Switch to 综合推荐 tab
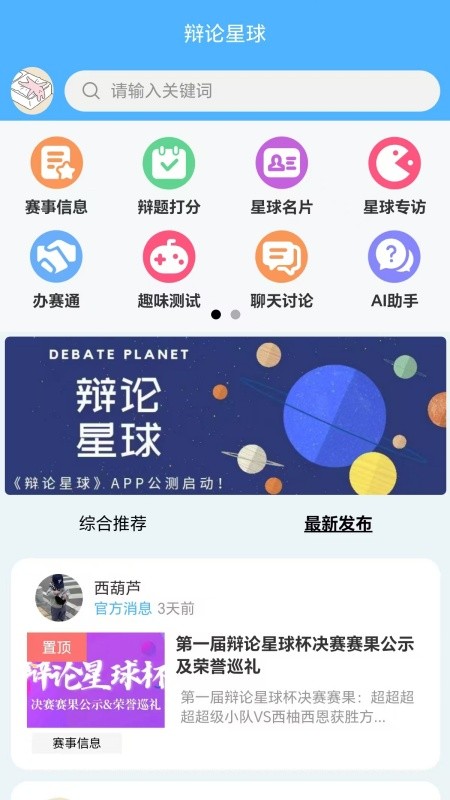Image resolution: width=450 pixels, height=800 pixels. tap(113, 523)
